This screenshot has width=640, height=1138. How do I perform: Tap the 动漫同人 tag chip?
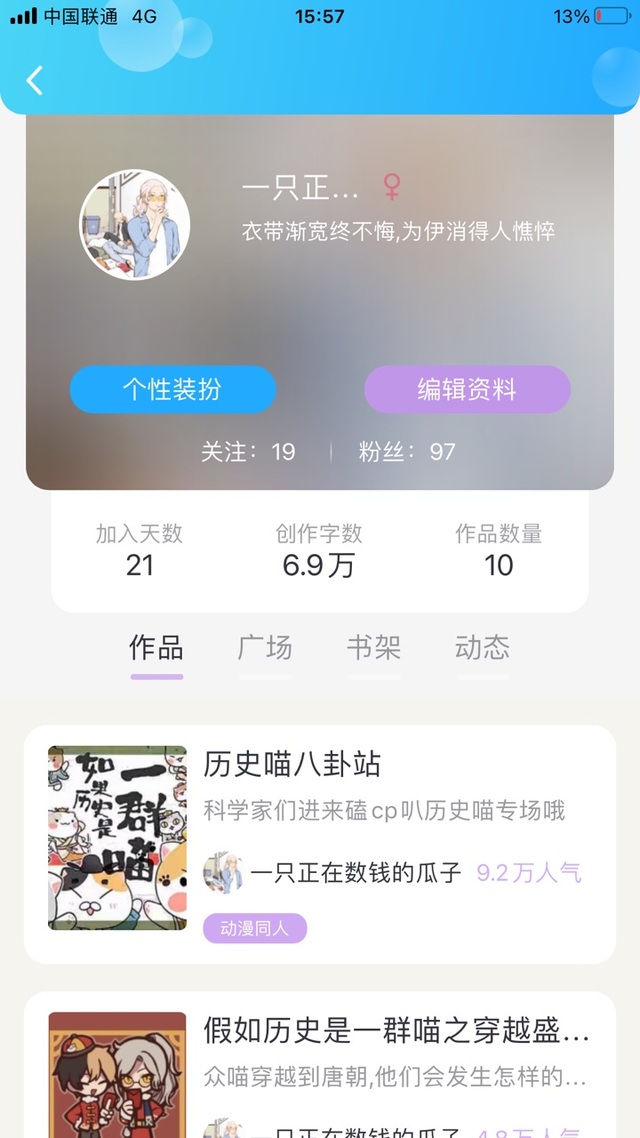click(x=254, y=928)
